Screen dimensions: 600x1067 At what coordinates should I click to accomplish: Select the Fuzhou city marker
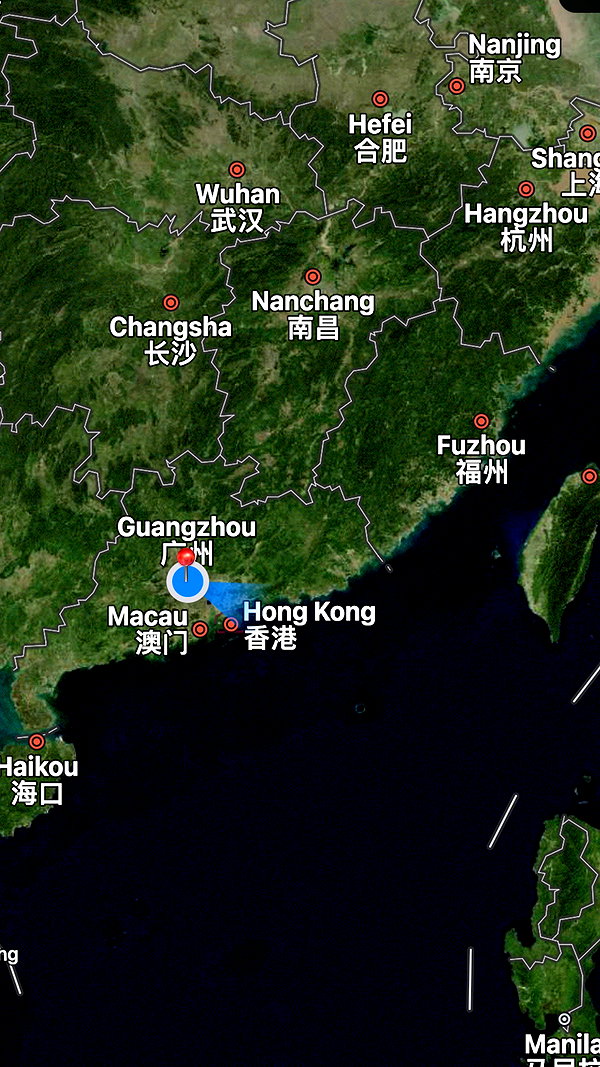click(x=482, y=421)
